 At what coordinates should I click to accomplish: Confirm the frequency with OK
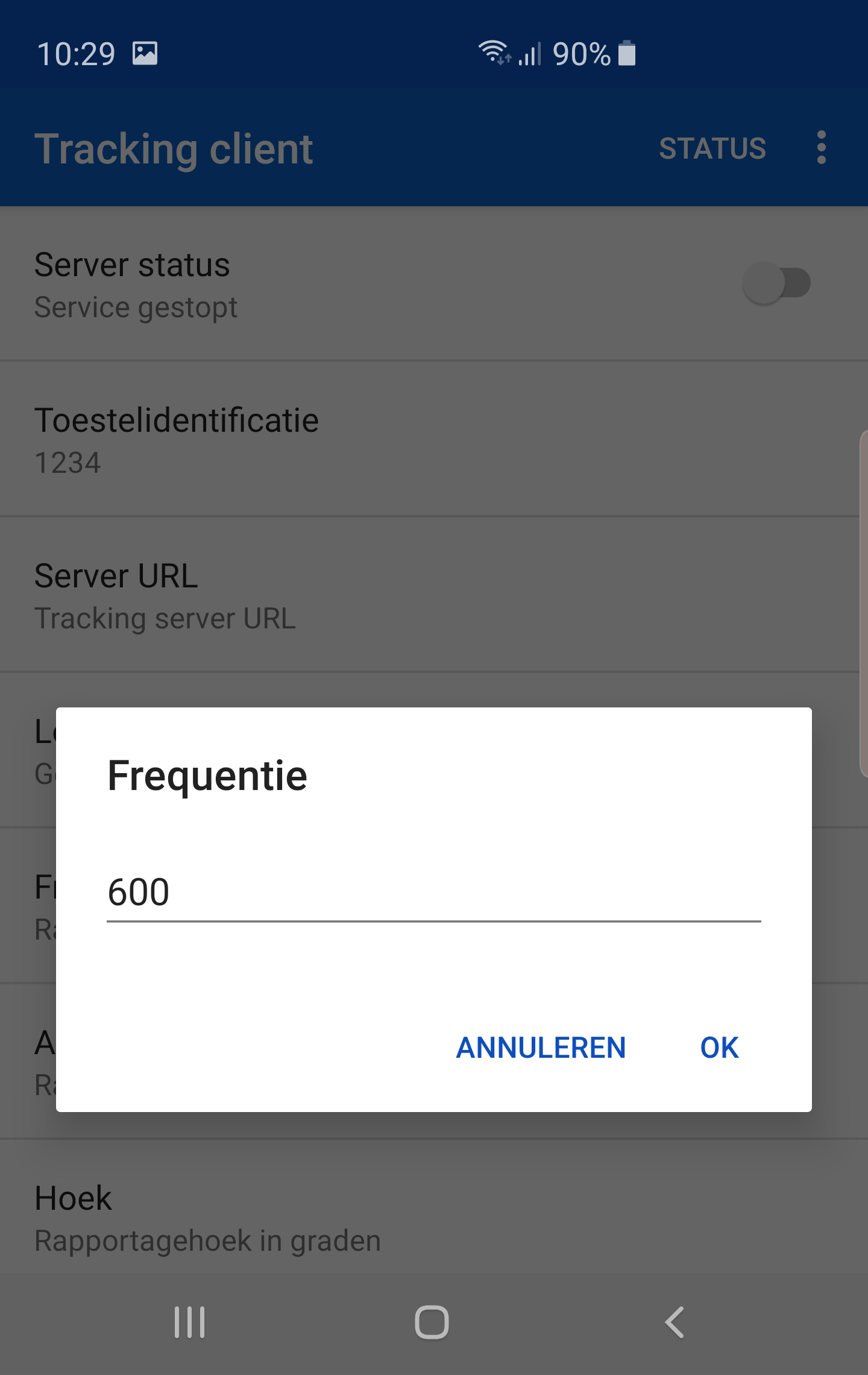coord(719,1048)
